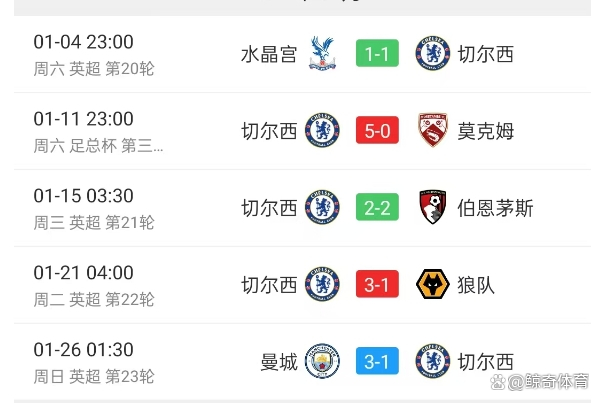Image resolution: width=601 pixels, height=403 pixels.
Task: Open the Manchester City 3-1 Chelsea match
Action: pos(376,361)
